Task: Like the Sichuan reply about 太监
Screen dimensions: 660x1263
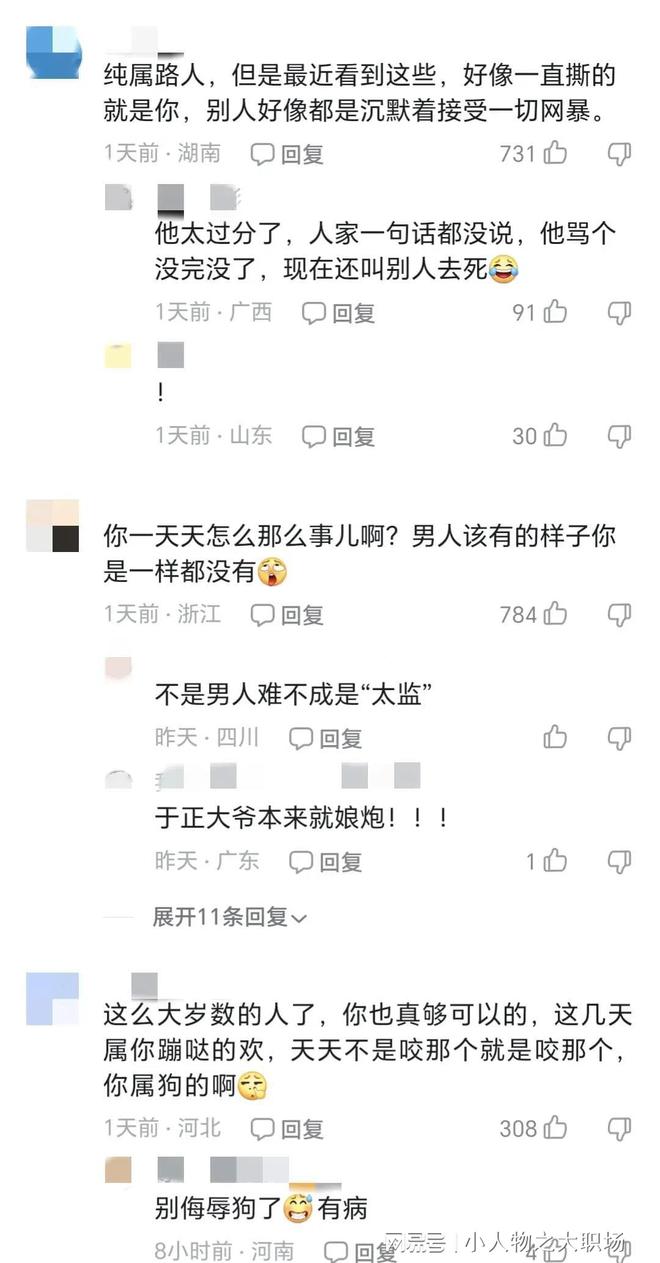Action: [555, 738]
